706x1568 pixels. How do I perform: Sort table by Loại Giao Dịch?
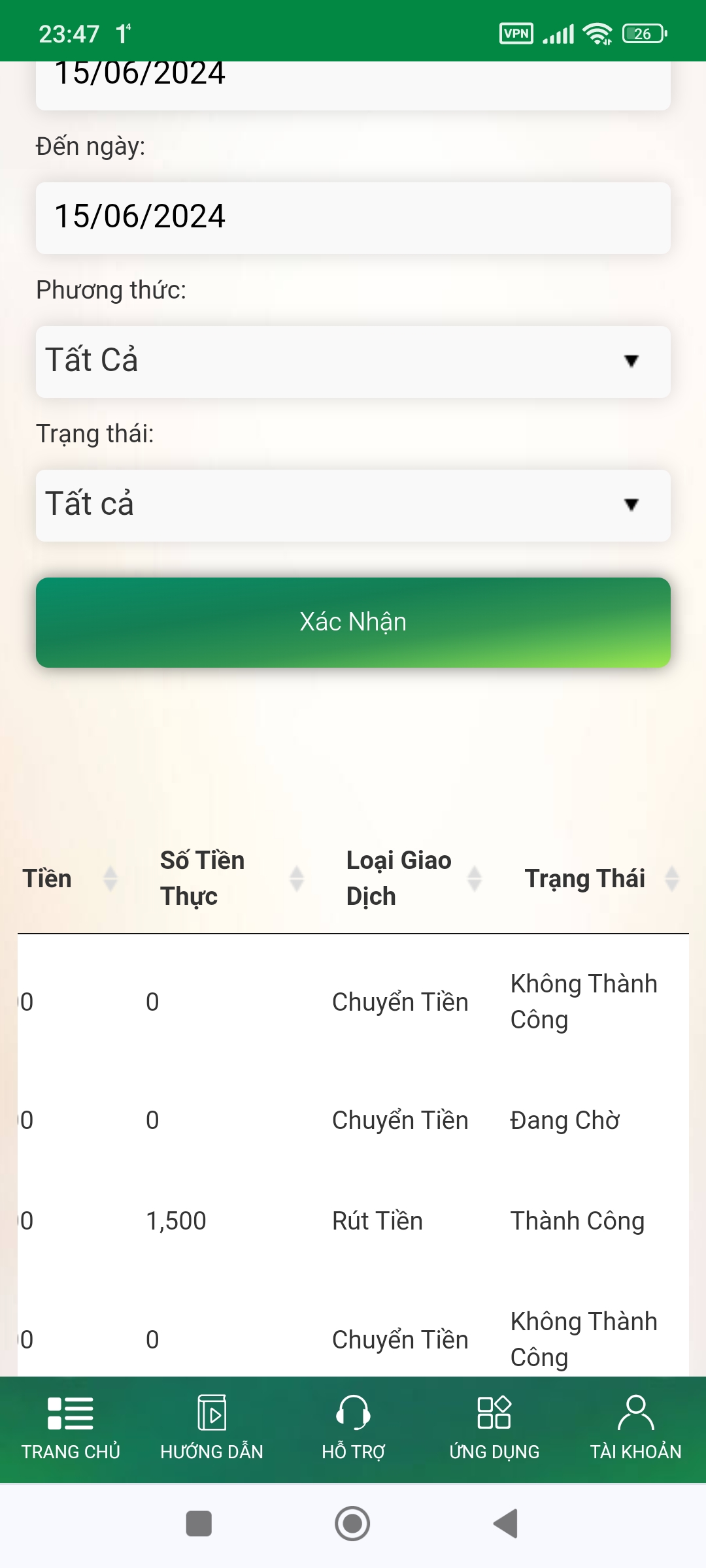click(x=413, y=878)
